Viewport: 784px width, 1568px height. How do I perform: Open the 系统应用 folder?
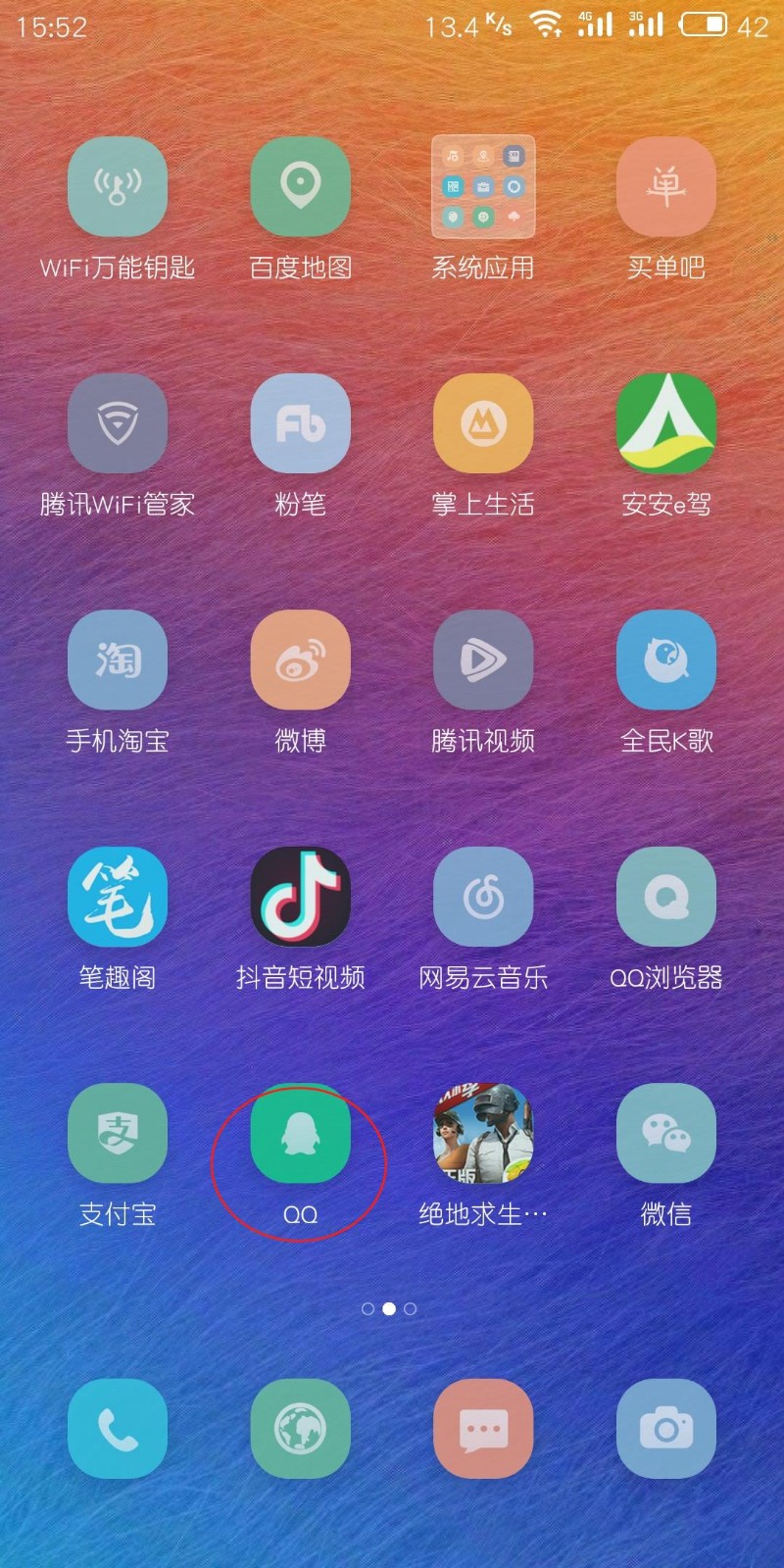pos(483,186)
